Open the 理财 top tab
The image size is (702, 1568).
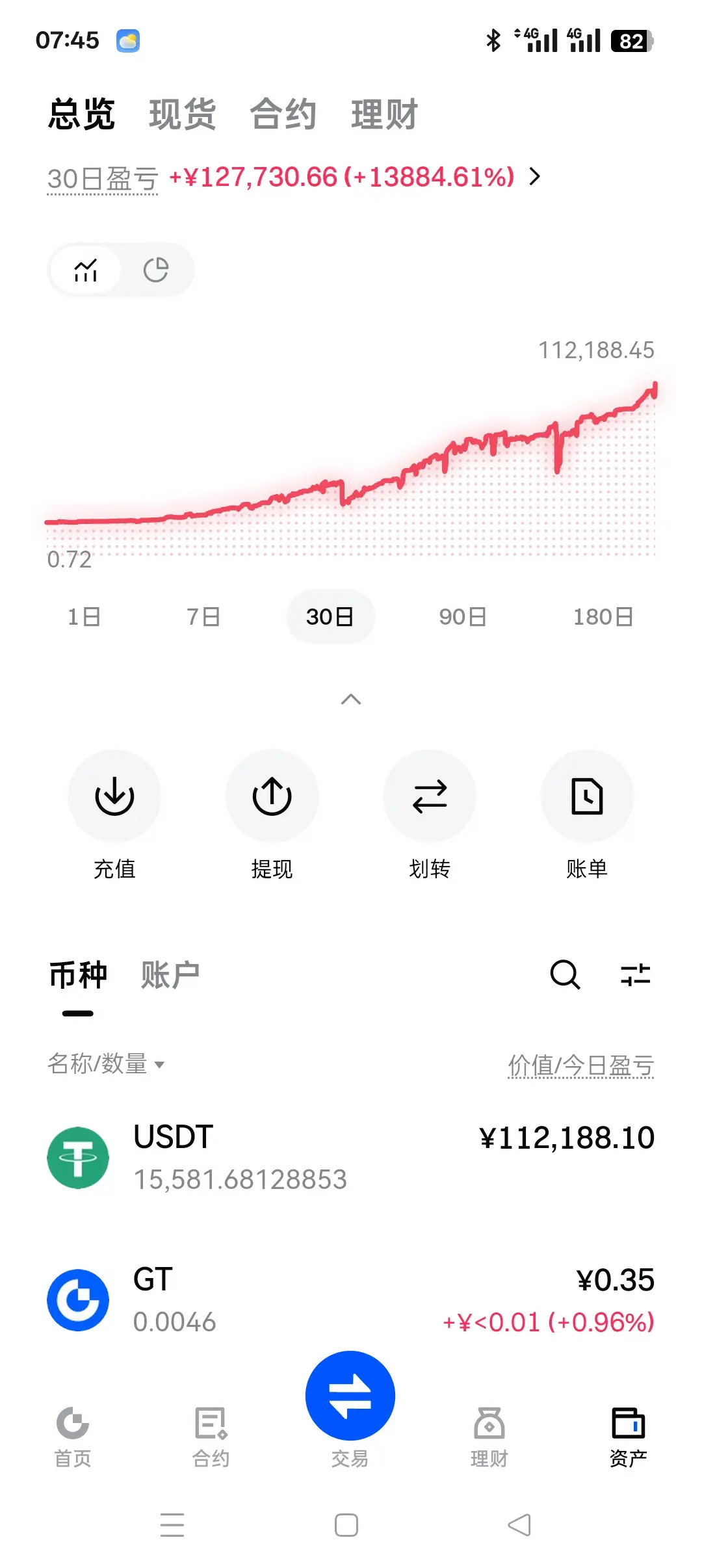pos(385,114)
